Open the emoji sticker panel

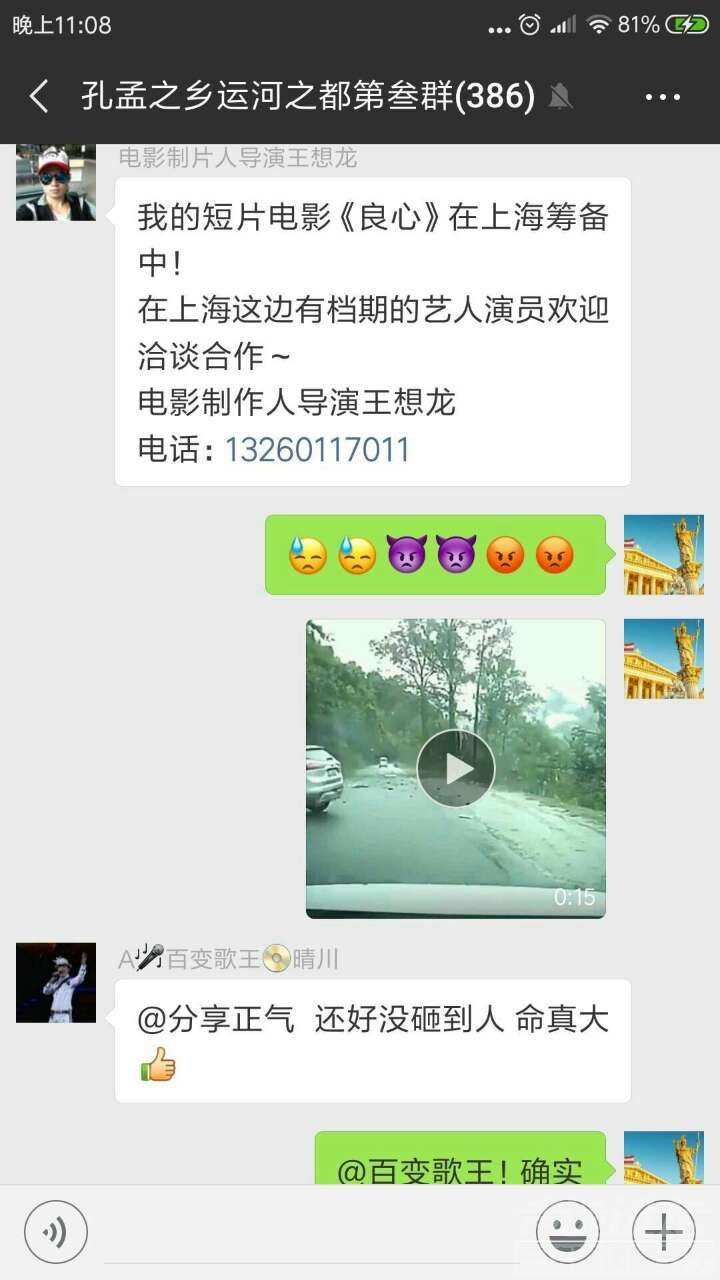pos(567,1231)
